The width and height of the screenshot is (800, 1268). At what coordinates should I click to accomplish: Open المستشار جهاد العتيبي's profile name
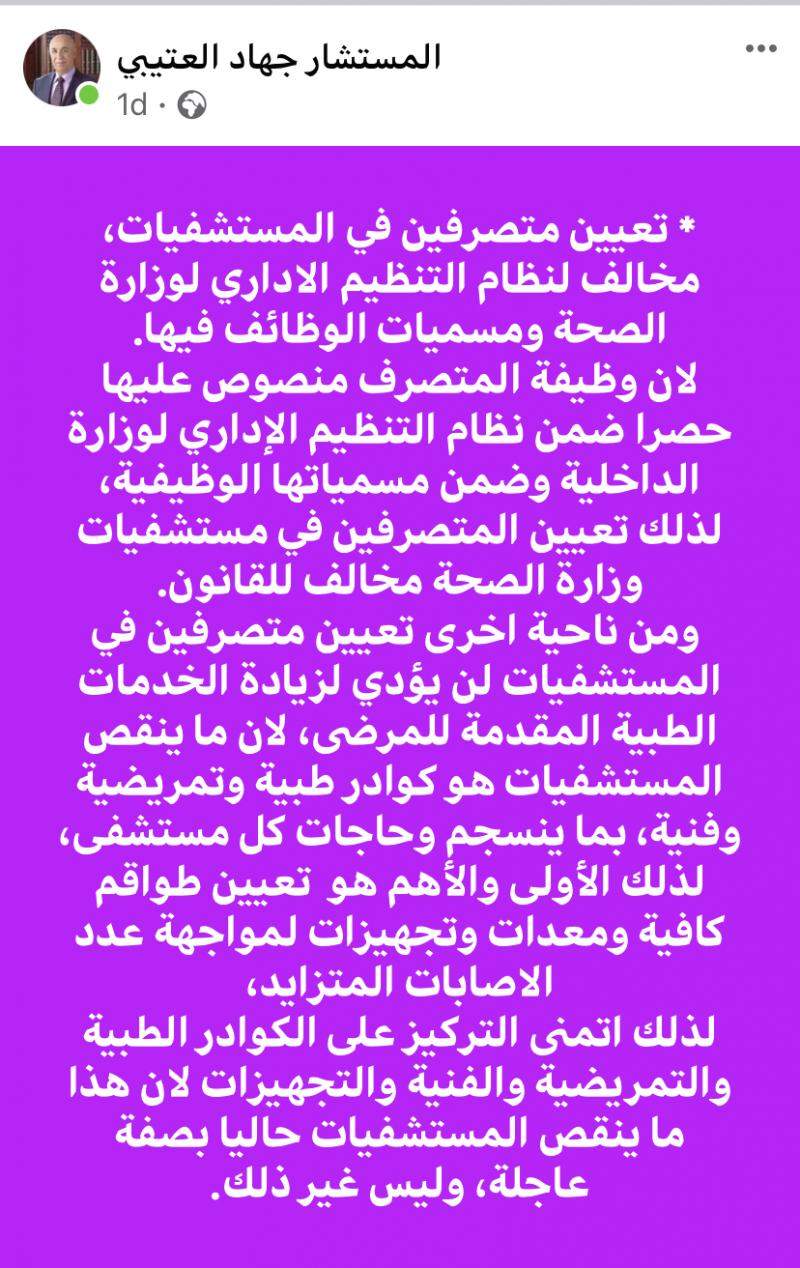tap(279, 57)
